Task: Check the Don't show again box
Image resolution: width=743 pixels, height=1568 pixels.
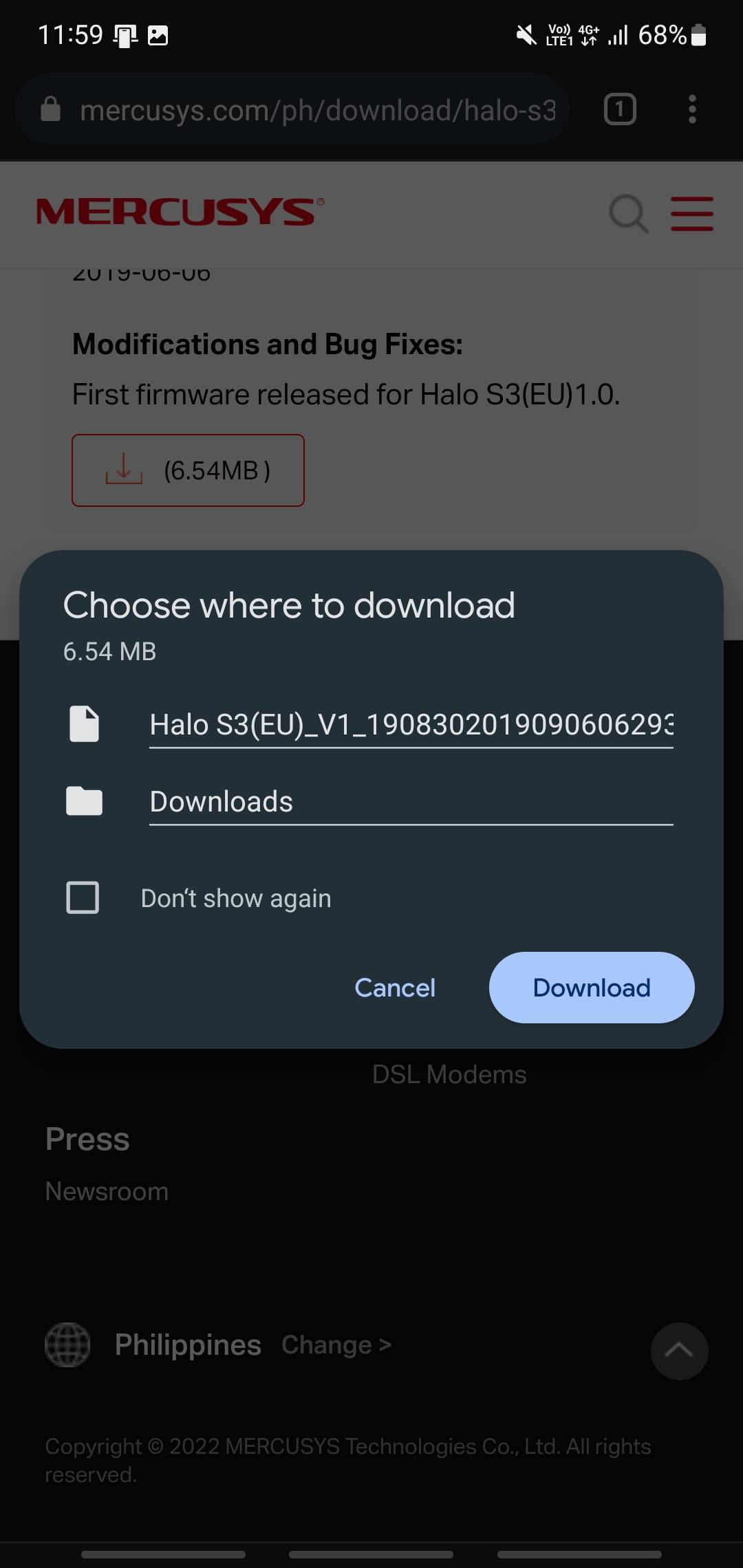Action: click(x=83, y=897)
